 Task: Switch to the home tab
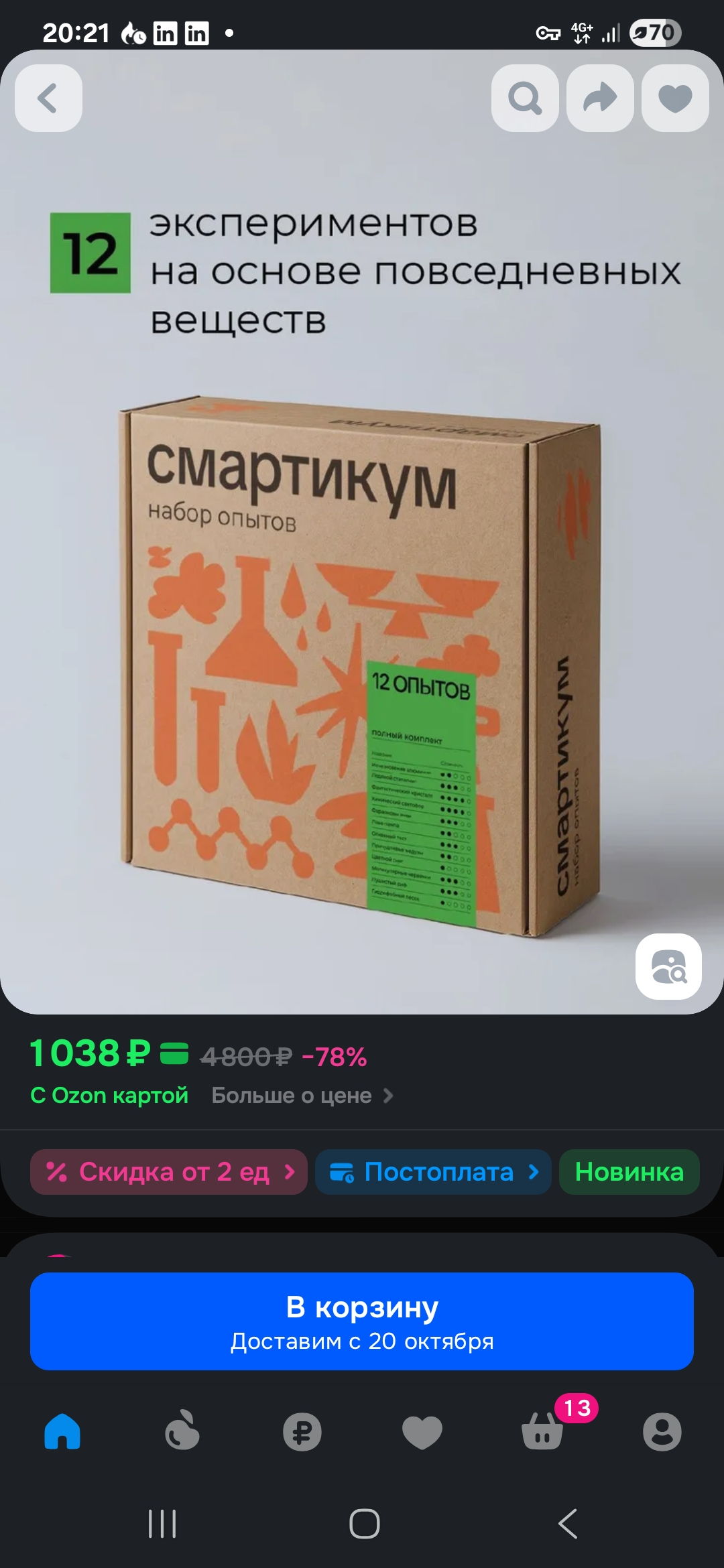click(62, 1432)
